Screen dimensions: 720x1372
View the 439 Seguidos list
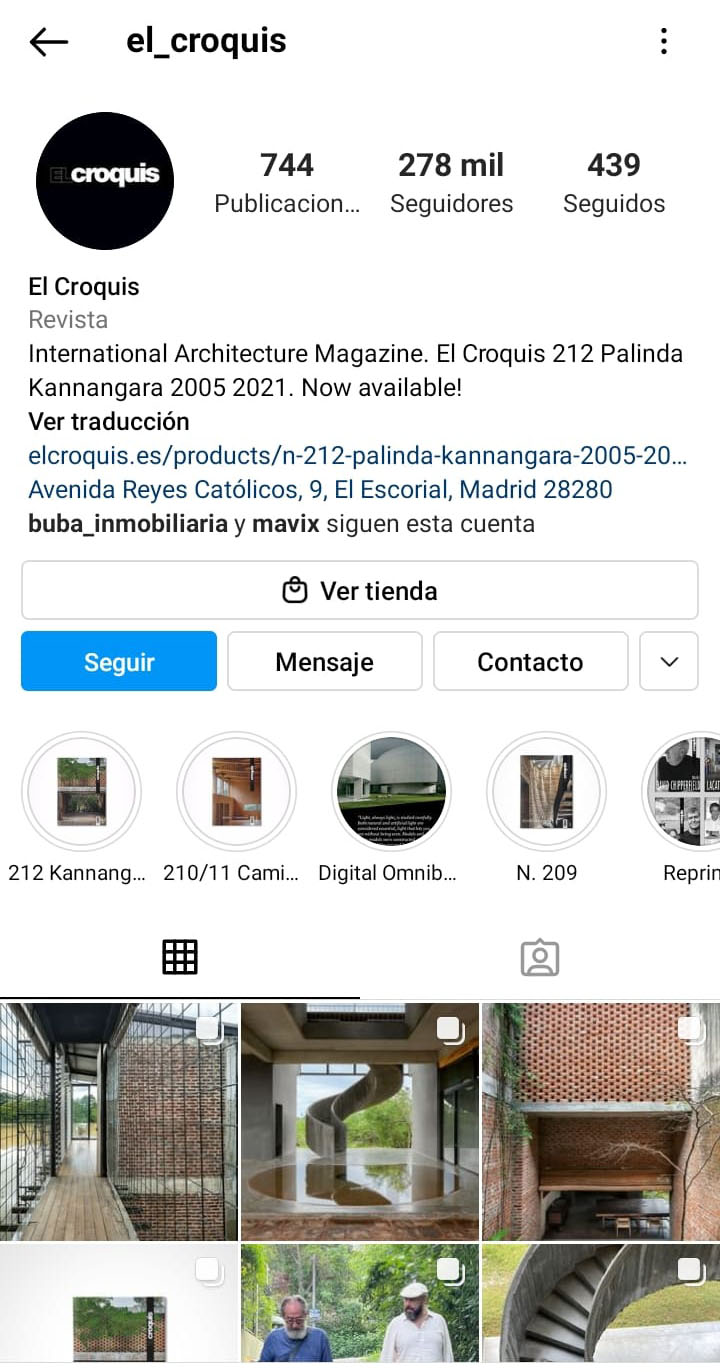pos(614,183)
